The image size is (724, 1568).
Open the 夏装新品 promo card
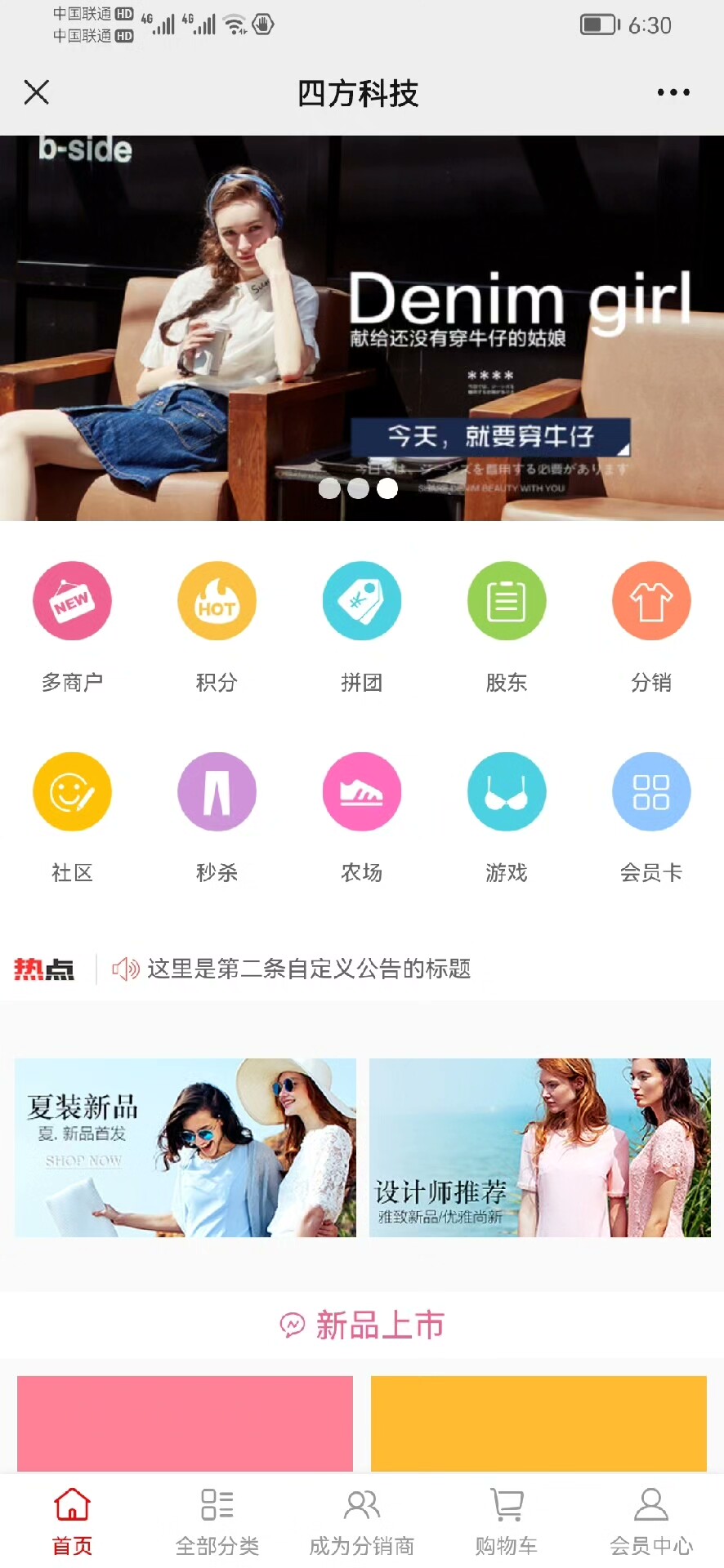185,1147
